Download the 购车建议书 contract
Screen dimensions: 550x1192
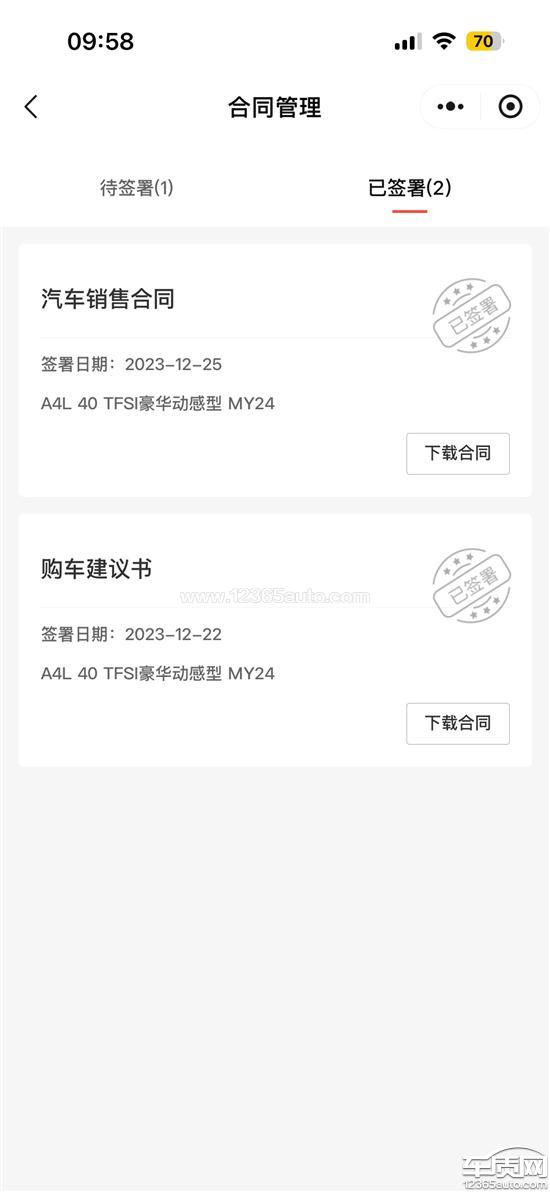coord(458,724)
